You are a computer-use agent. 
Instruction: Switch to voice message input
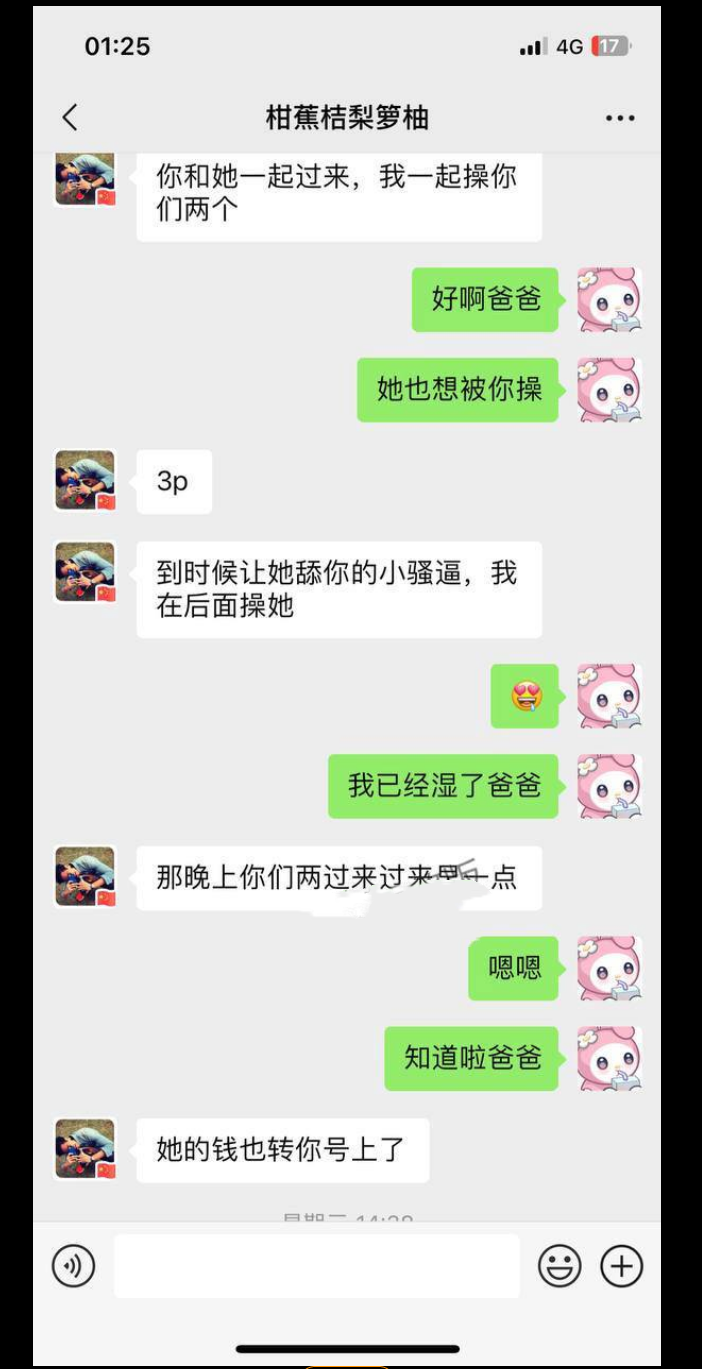73,1266
